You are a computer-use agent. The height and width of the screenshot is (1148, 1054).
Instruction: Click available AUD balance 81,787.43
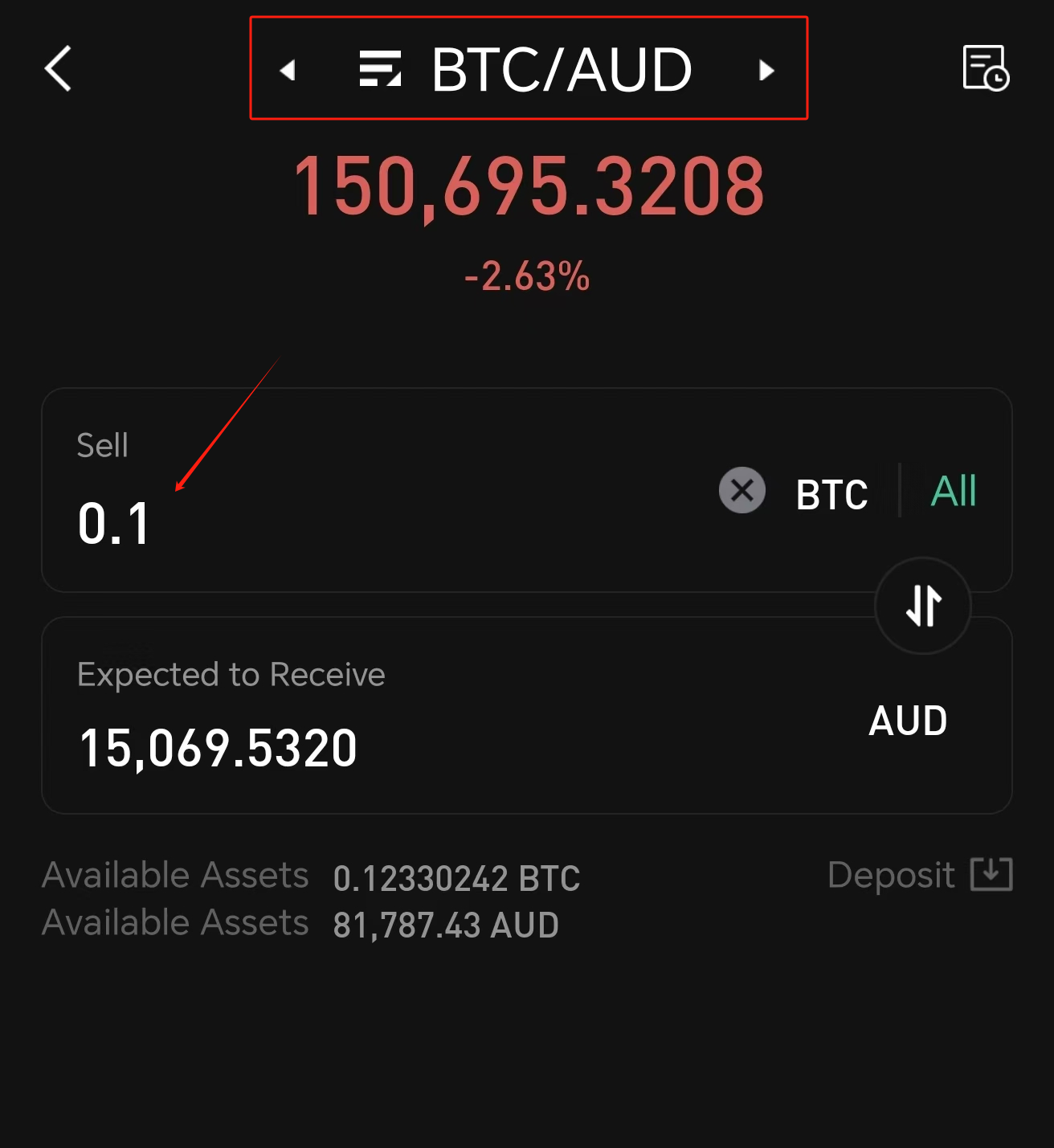[x=446, y=925]
